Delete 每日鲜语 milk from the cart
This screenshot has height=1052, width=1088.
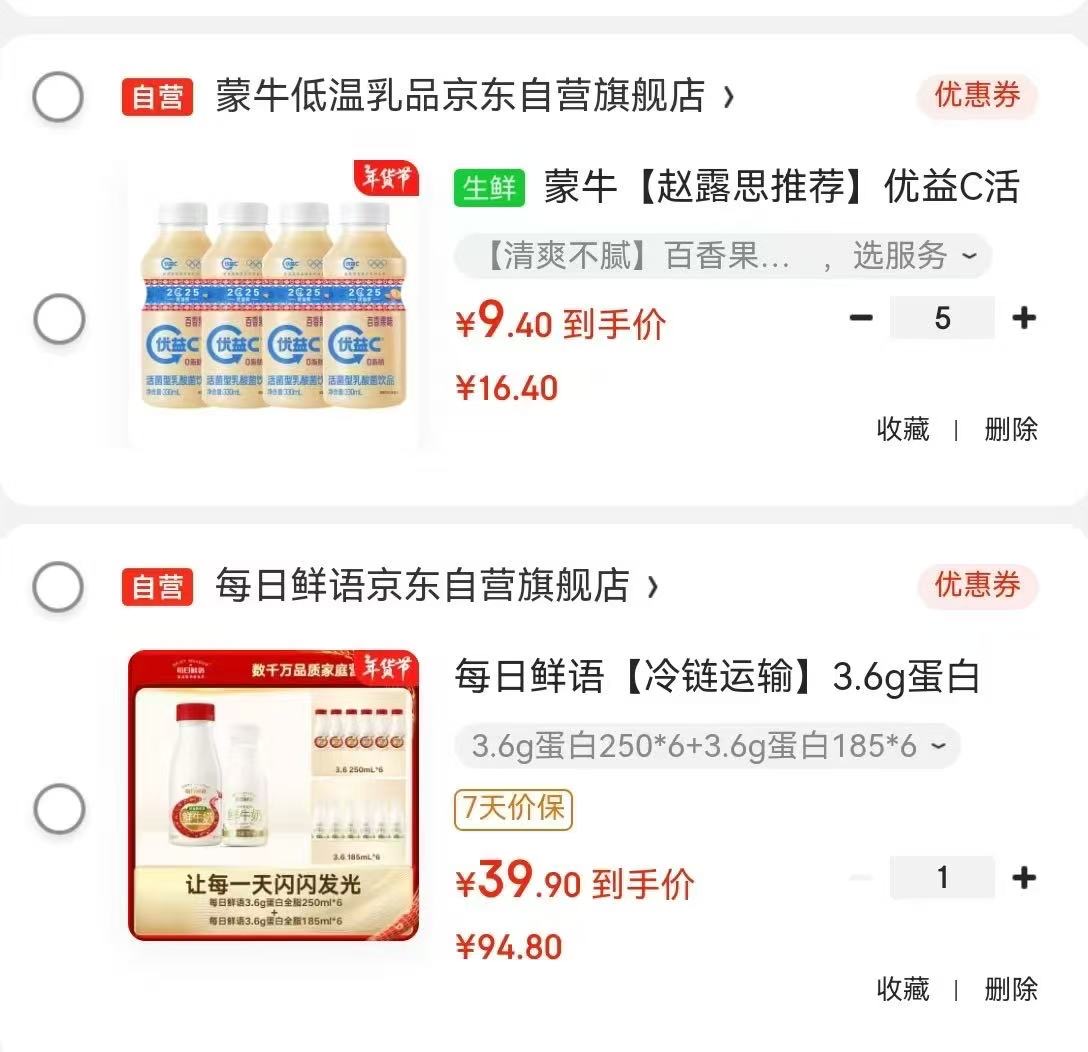[x=1011, y=989]
